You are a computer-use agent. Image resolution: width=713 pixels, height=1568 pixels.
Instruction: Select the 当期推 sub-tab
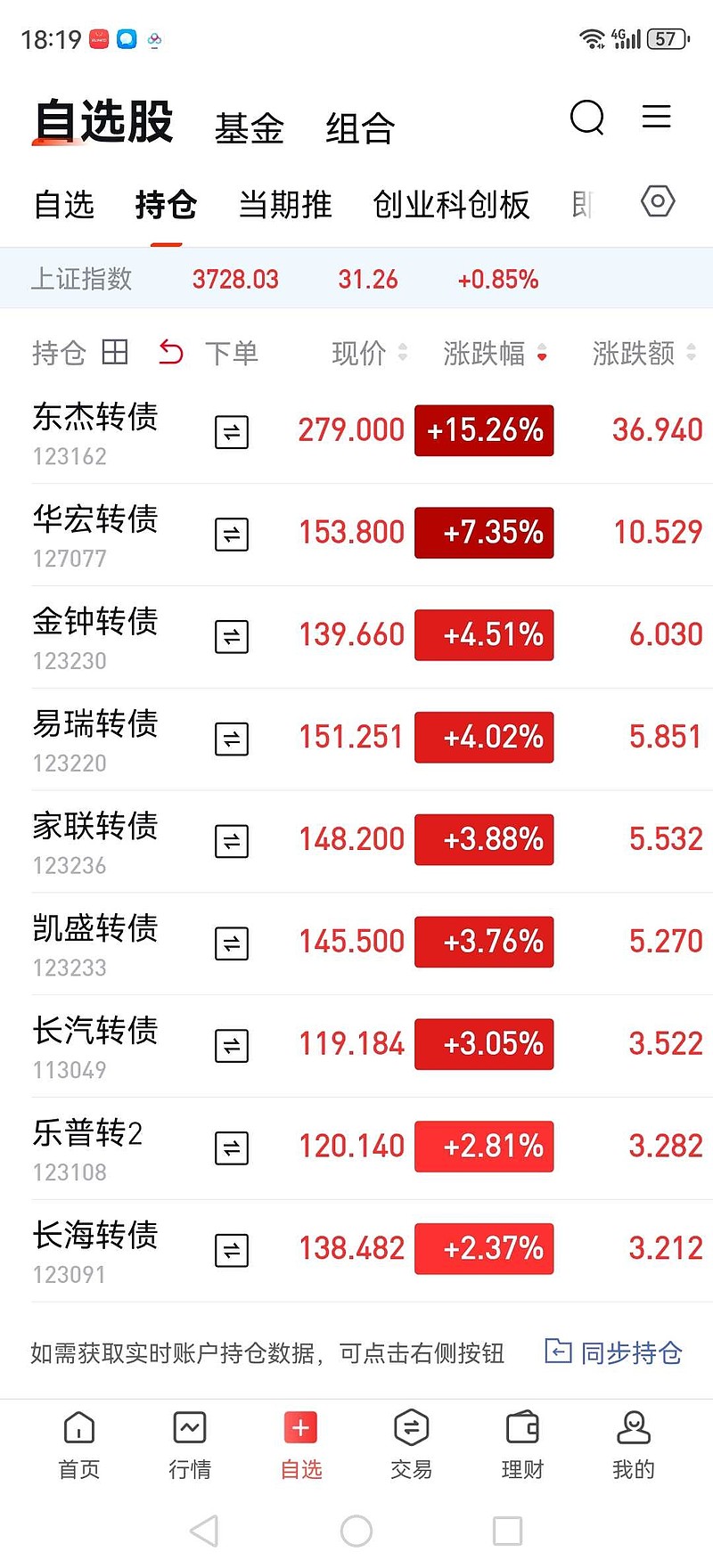[x=285, y=205]
